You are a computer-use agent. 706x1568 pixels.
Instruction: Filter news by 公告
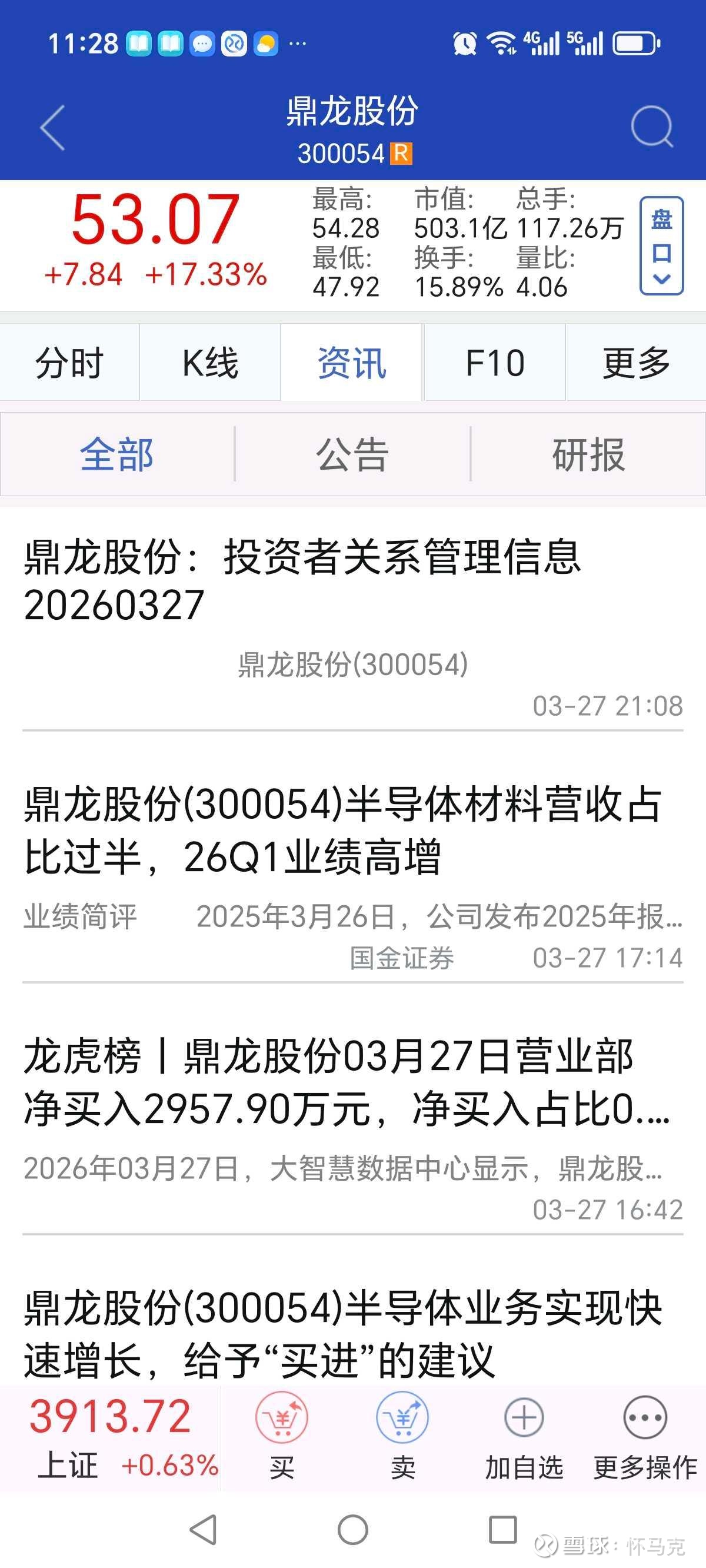tap(352, 454)
